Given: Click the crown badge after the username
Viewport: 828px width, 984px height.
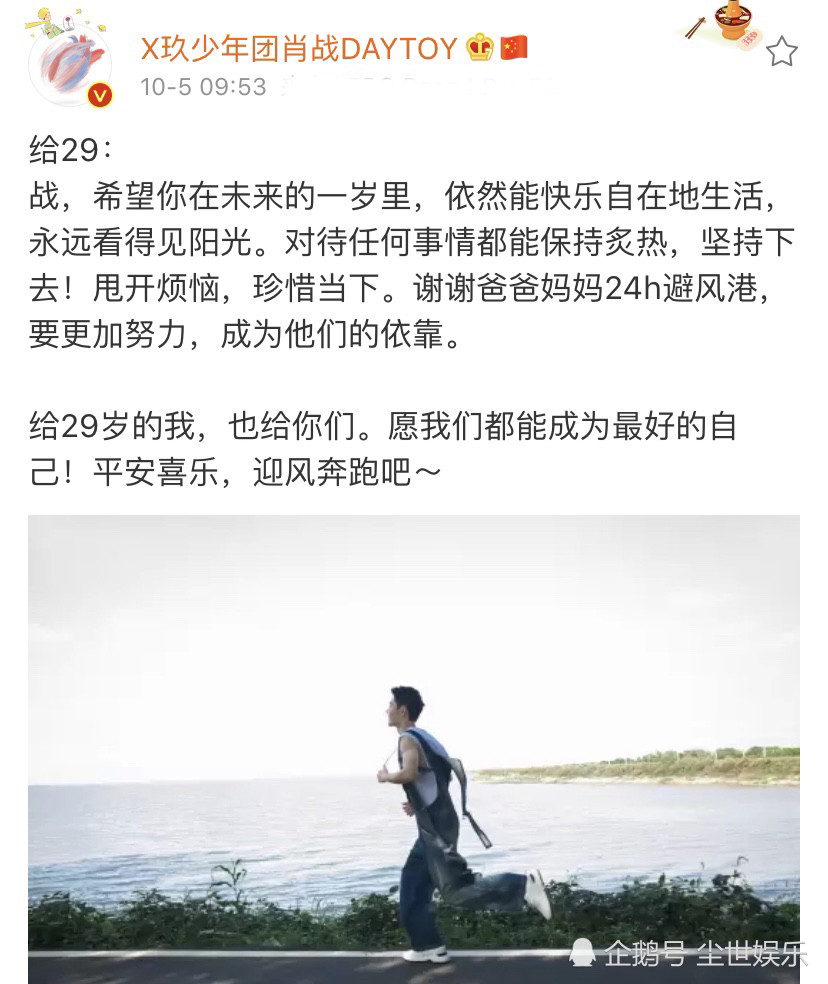Looking at the screenshot, I should click(477, 47).
